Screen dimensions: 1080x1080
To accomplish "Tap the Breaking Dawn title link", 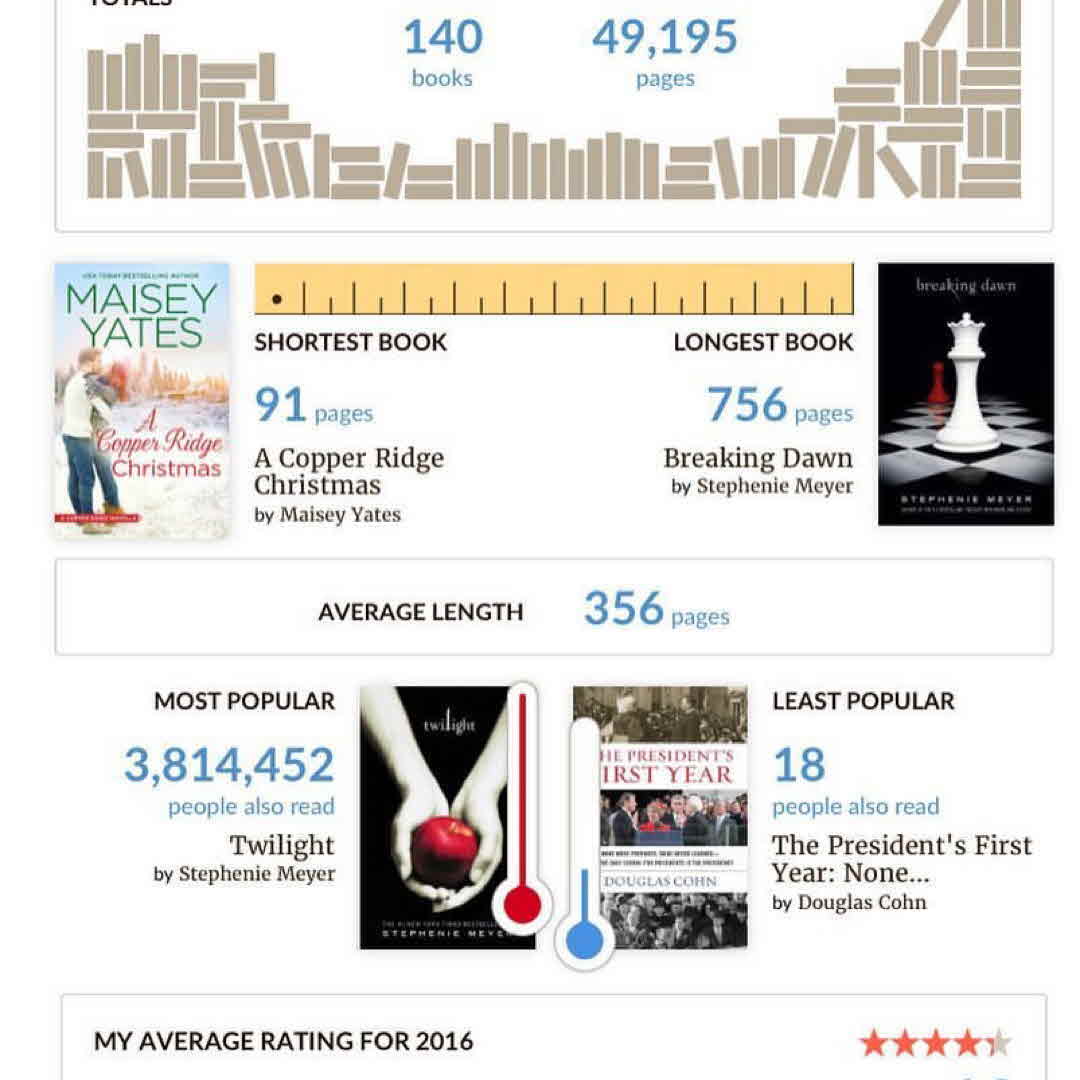I will point(757,459).
